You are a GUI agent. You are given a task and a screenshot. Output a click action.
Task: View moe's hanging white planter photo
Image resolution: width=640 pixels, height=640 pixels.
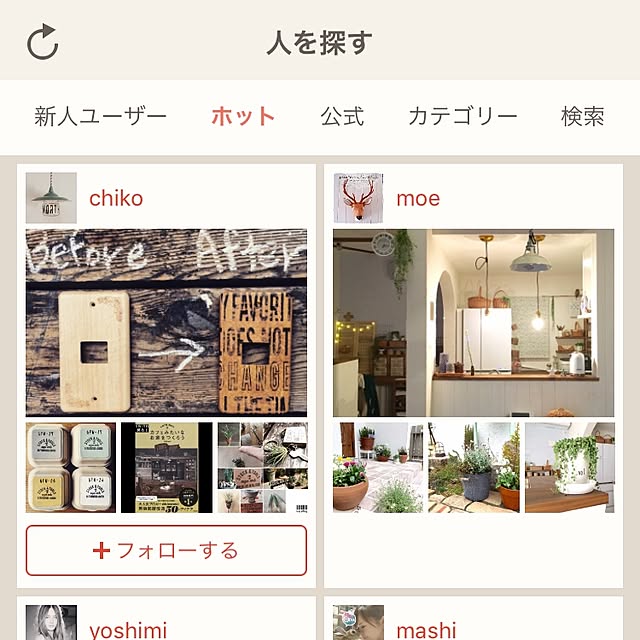[569, 467]
